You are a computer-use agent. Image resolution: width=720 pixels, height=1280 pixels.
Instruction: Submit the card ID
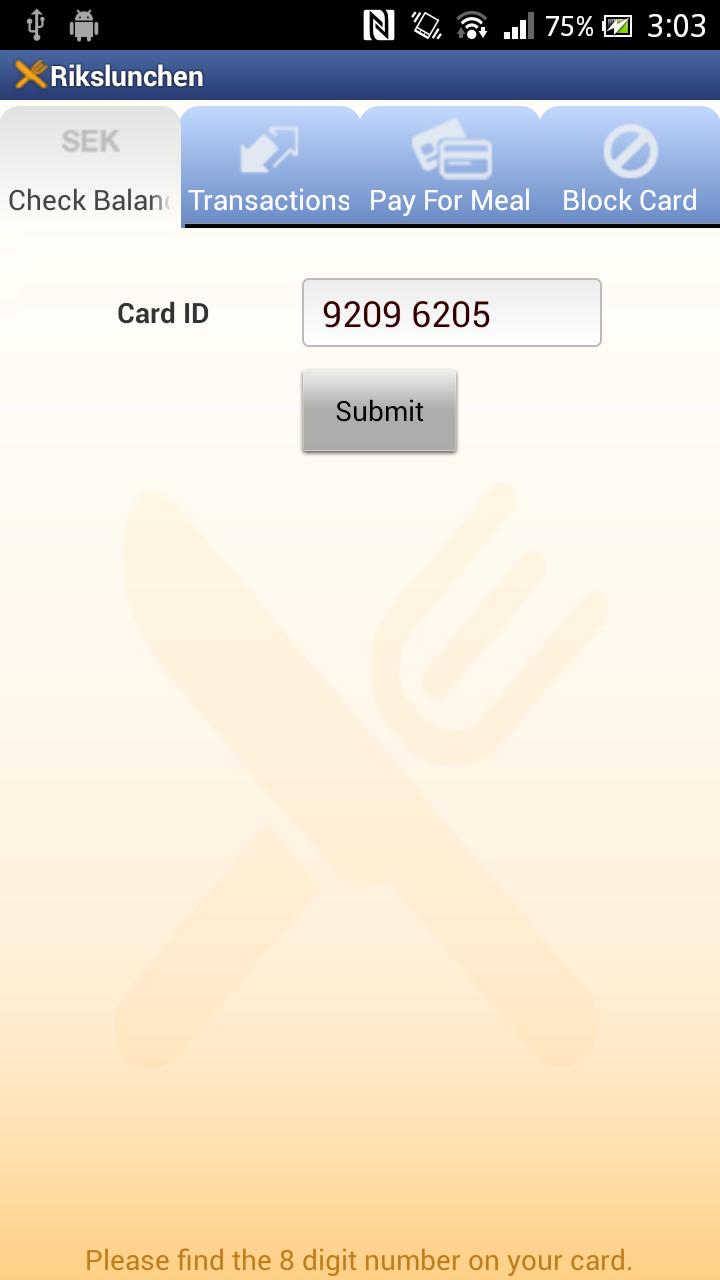click(x=379, y=411)
